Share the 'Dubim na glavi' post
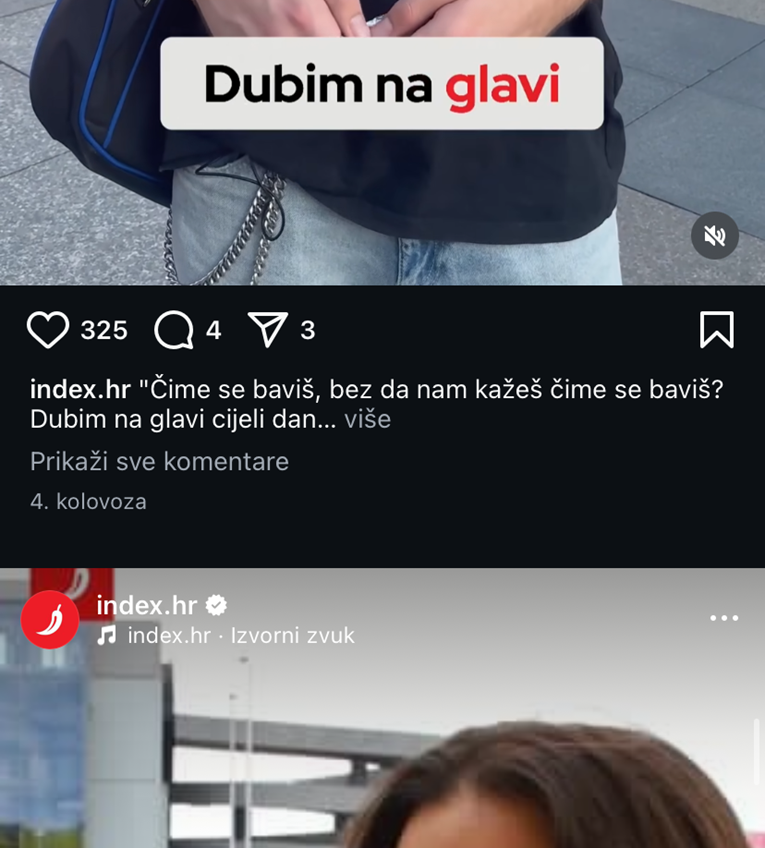 pyautogui.click(x=268, y=330)
